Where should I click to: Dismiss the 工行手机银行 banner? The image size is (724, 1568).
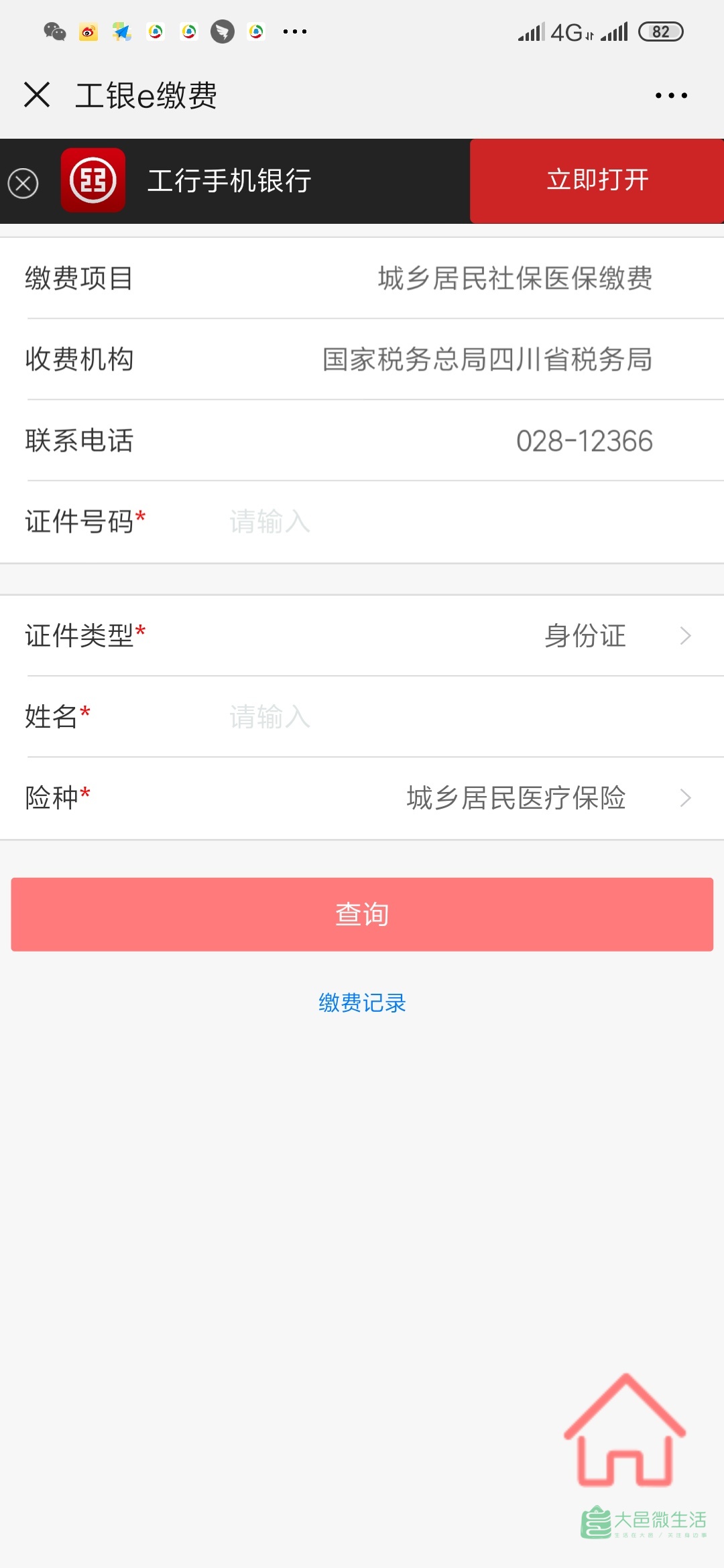coord(23,184)
